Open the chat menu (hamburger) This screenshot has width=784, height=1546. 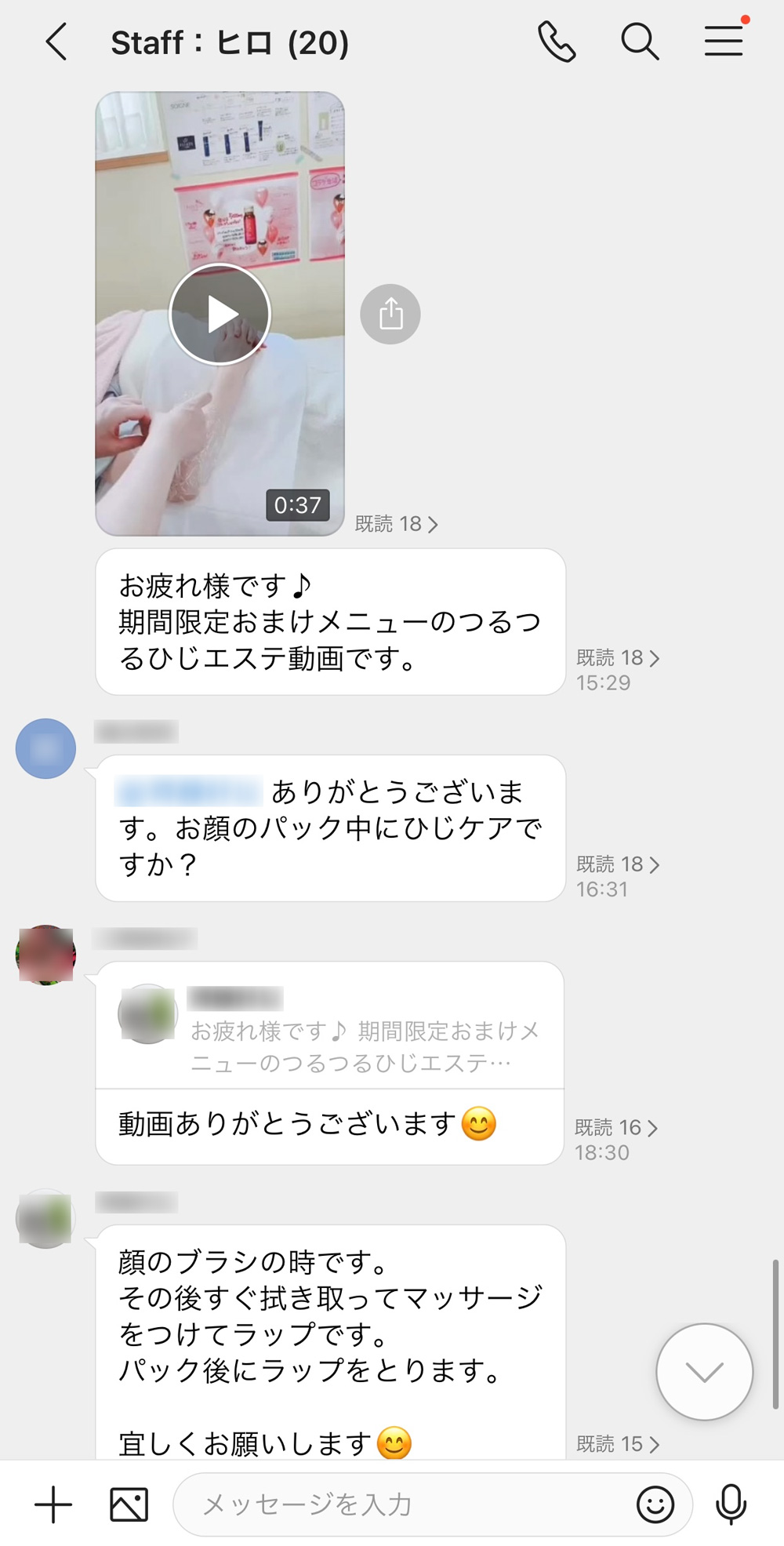[x=723, y=42]
